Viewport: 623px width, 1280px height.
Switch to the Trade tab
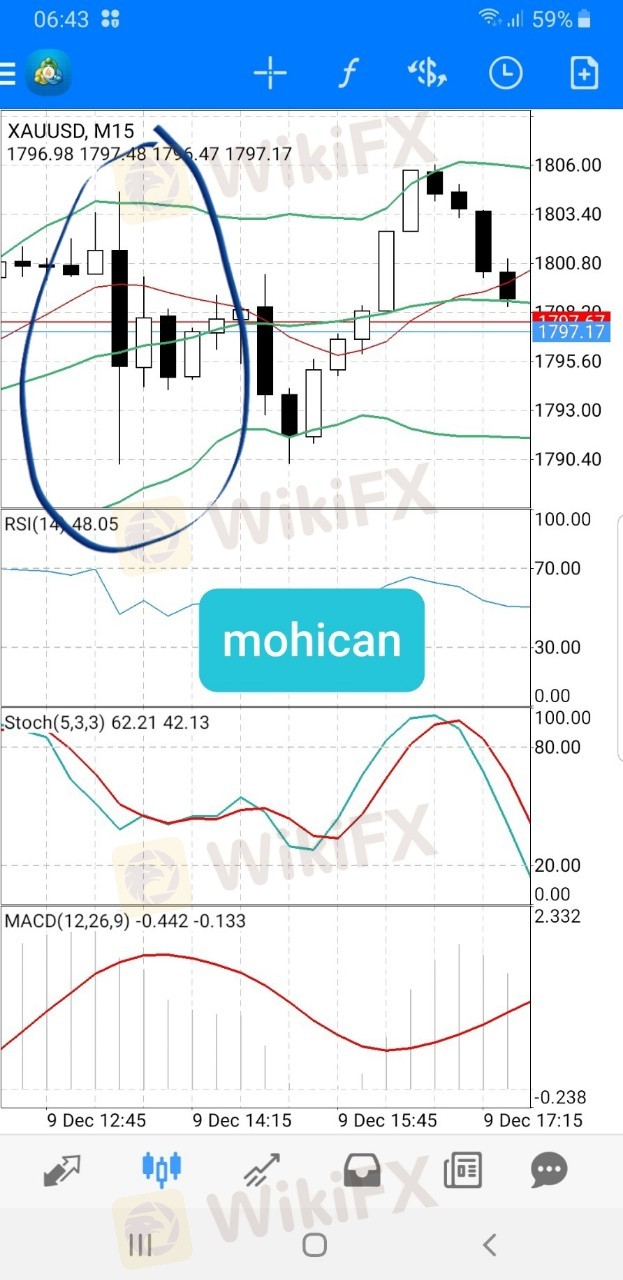[x=261, y=1169]
